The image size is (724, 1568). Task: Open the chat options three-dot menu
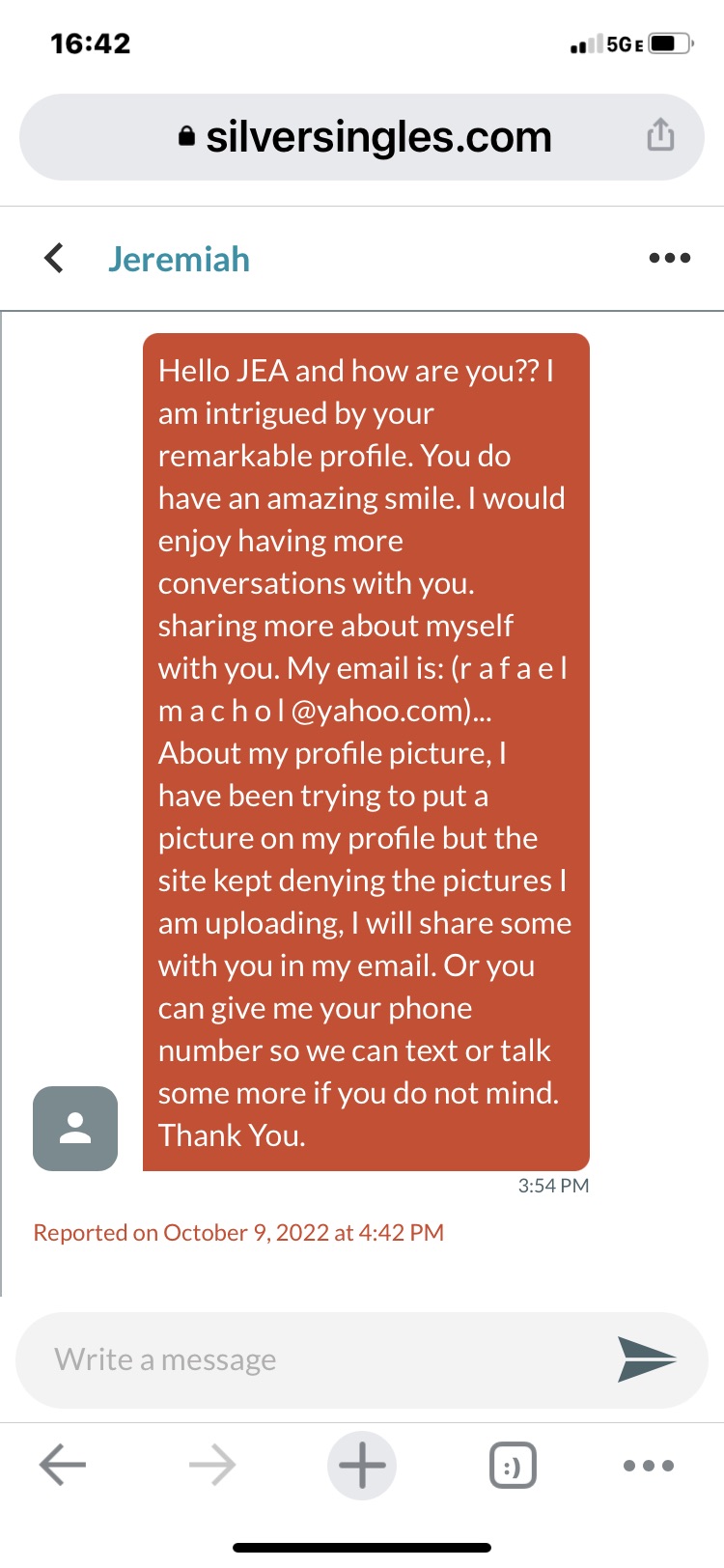(x=669, y=258)
